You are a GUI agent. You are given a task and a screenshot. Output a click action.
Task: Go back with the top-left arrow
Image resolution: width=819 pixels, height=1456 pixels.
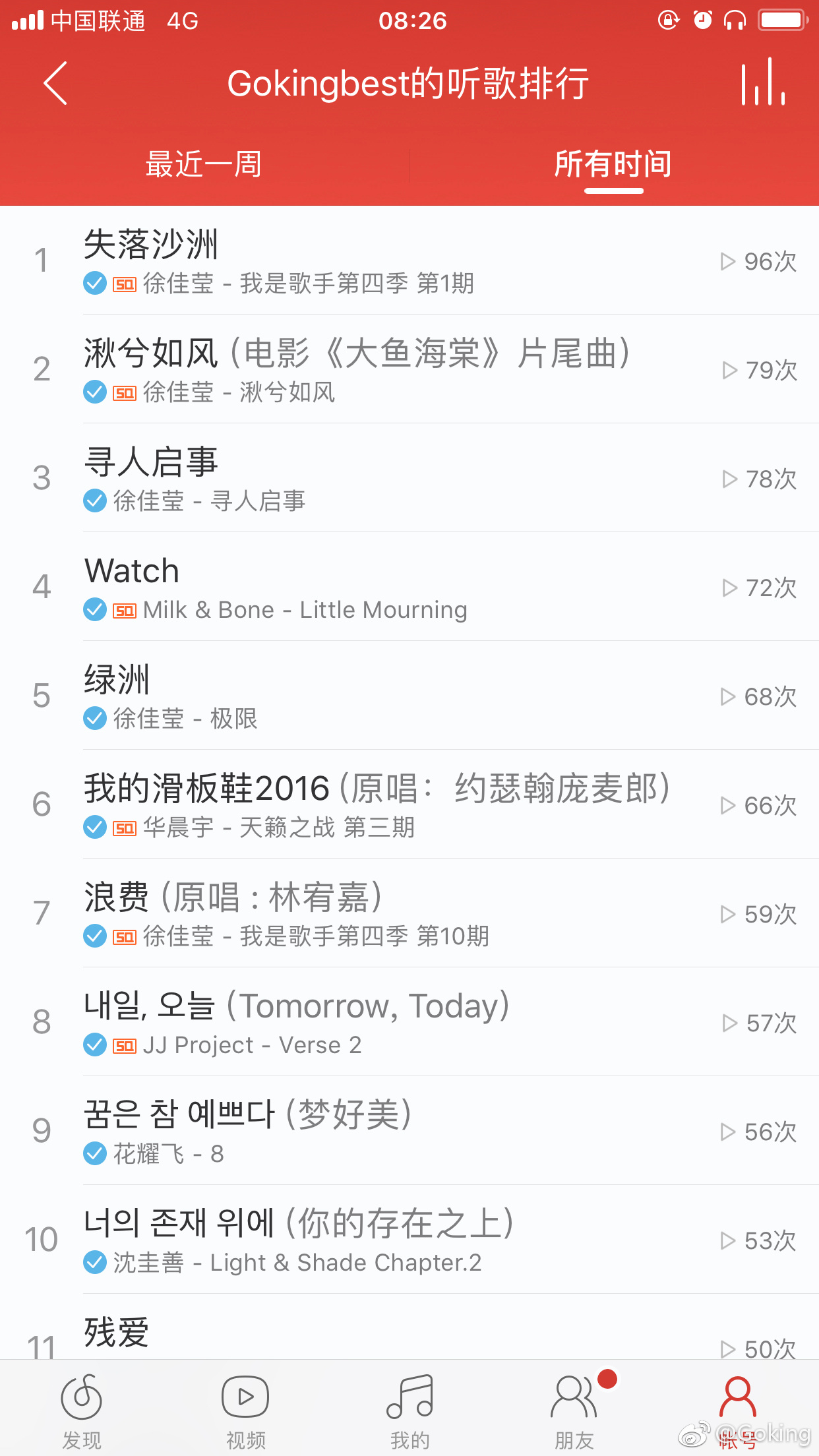[55, 84]
